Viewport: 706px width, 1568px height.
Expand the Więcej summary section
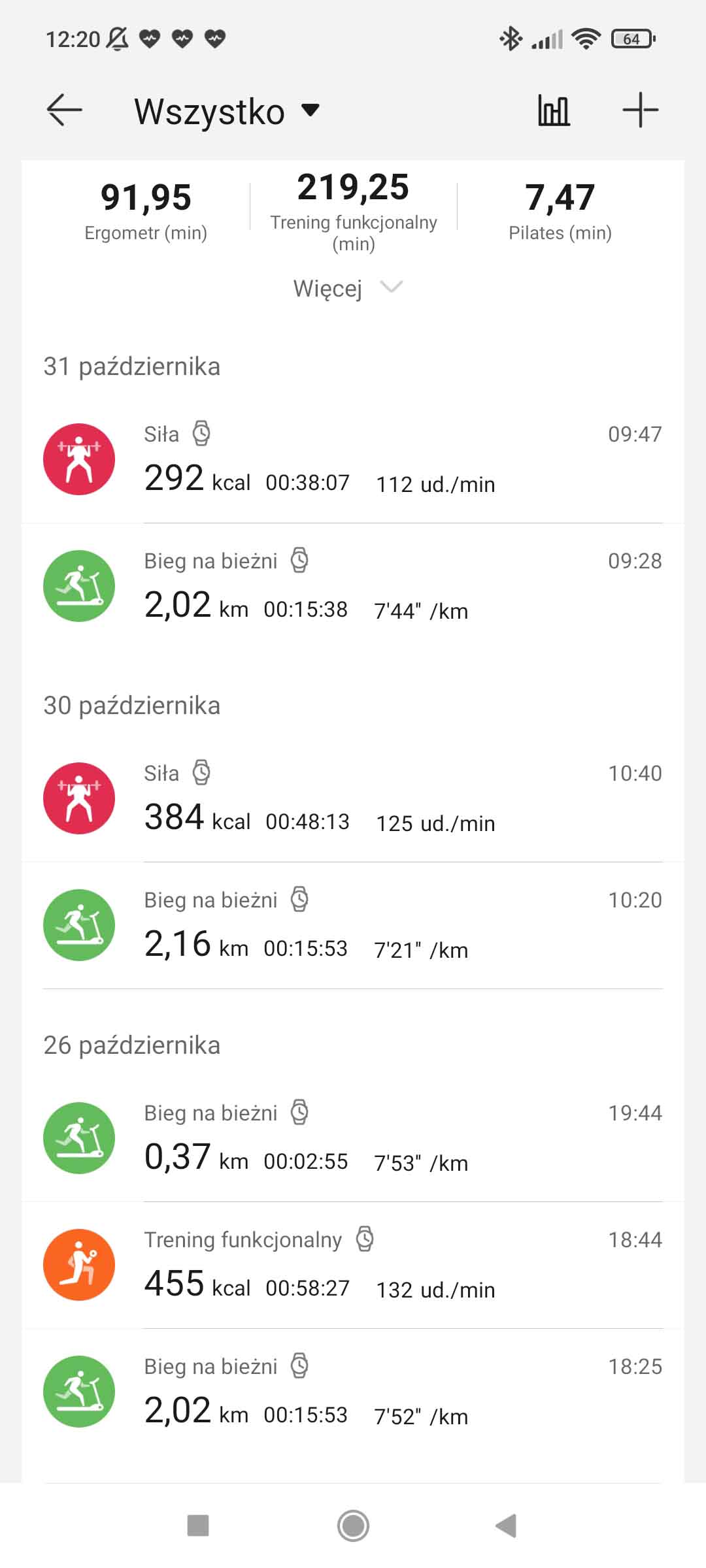pos(346,288)
